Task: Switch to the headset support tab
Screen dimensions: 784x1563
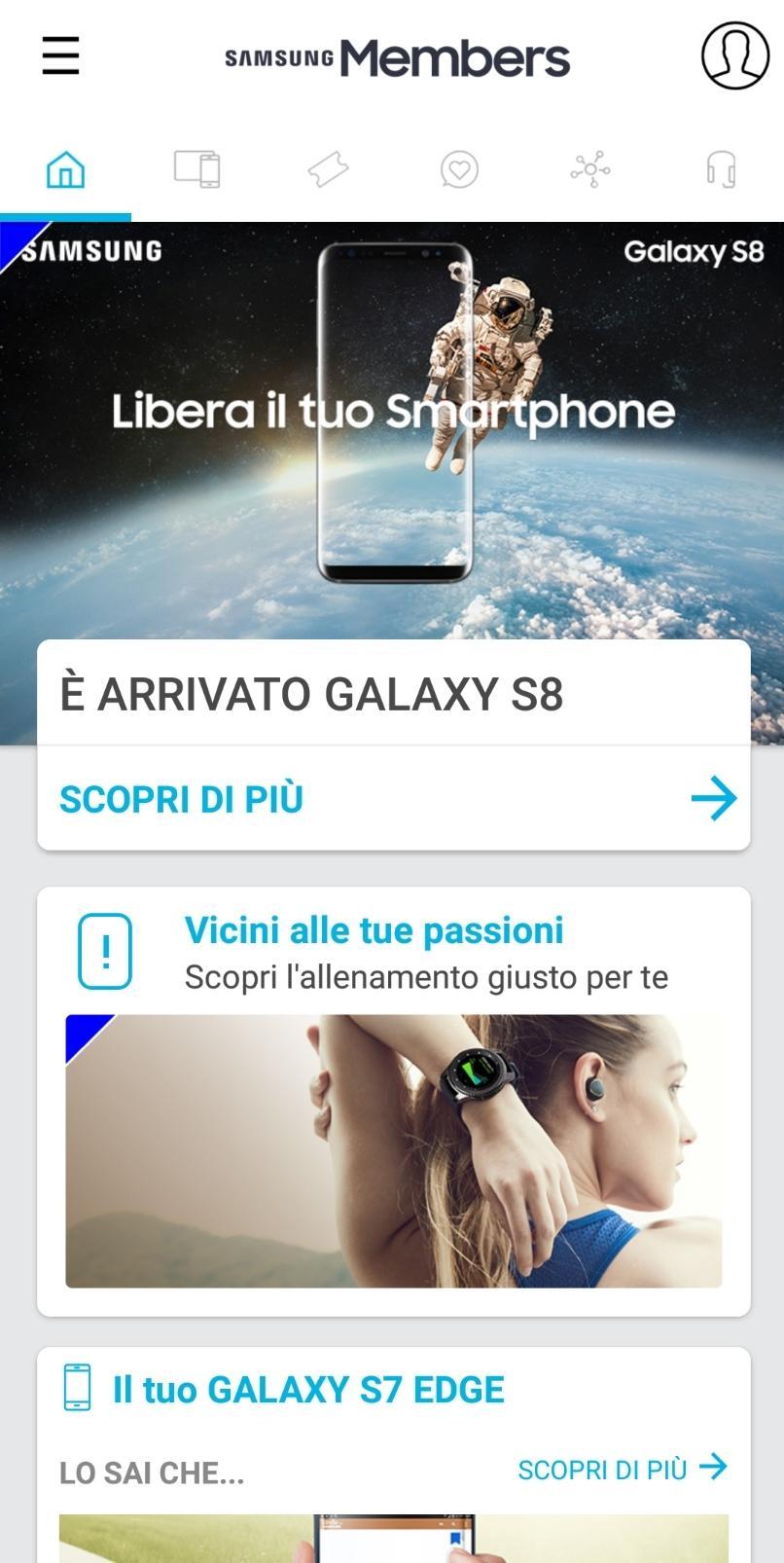Action: [x=721, y=169]
